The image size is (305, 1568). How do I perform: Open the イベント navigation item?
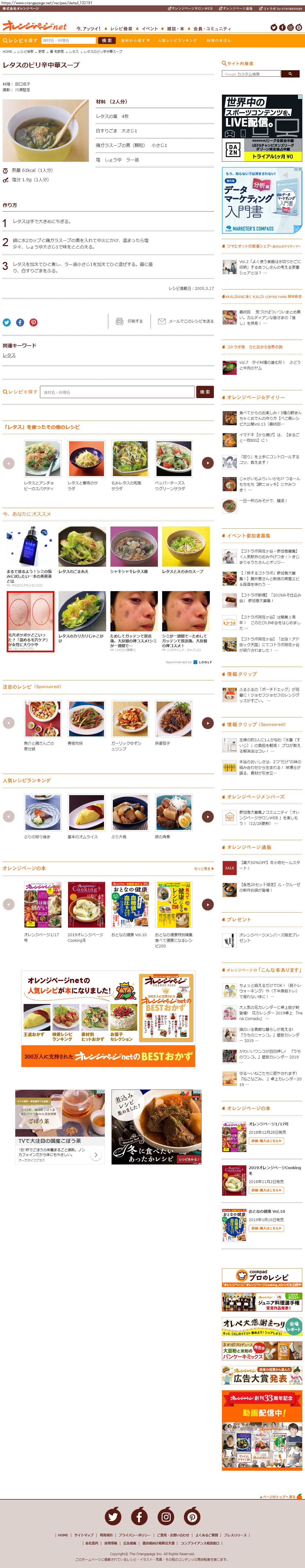point(150,29)
